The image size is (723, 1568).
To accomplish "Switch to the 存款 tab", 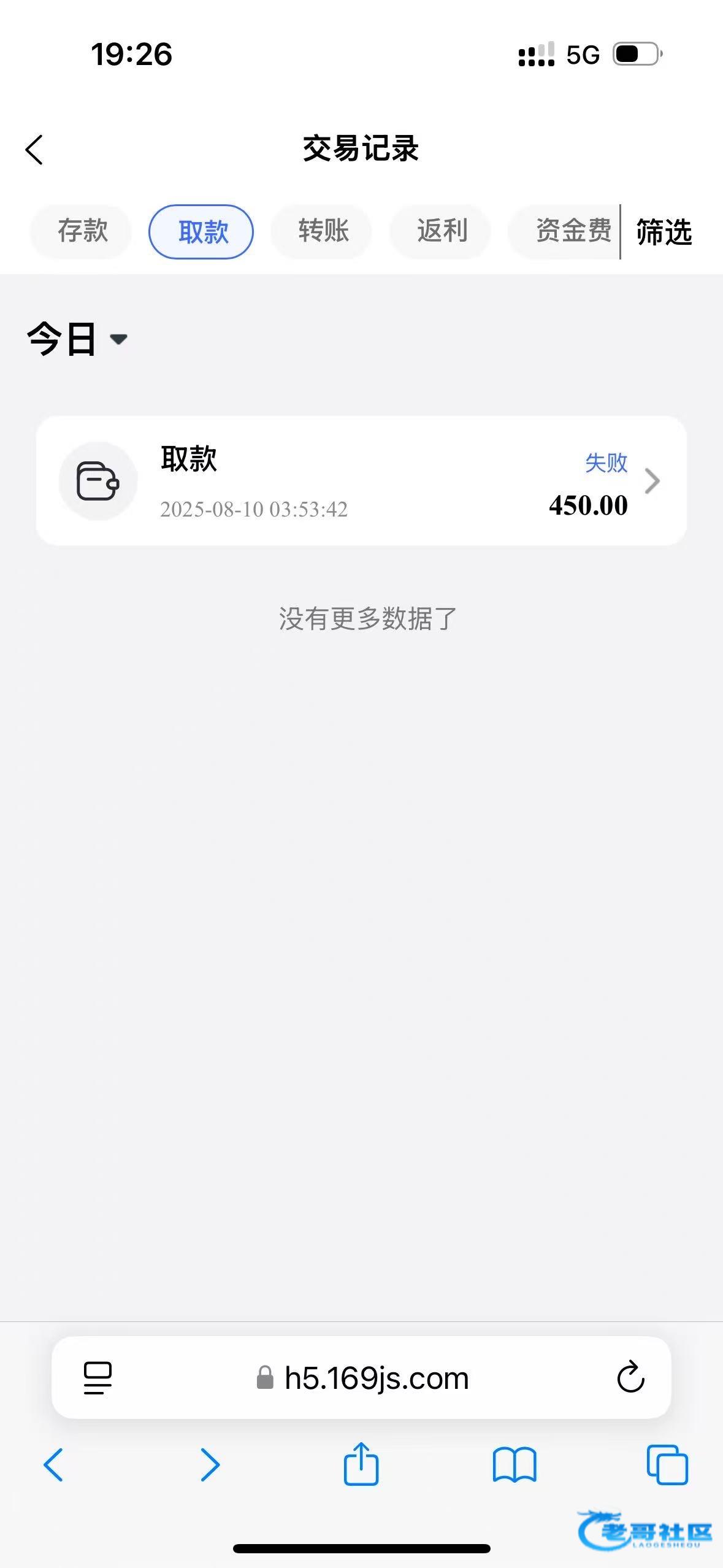I will click(x=82, y=231).
